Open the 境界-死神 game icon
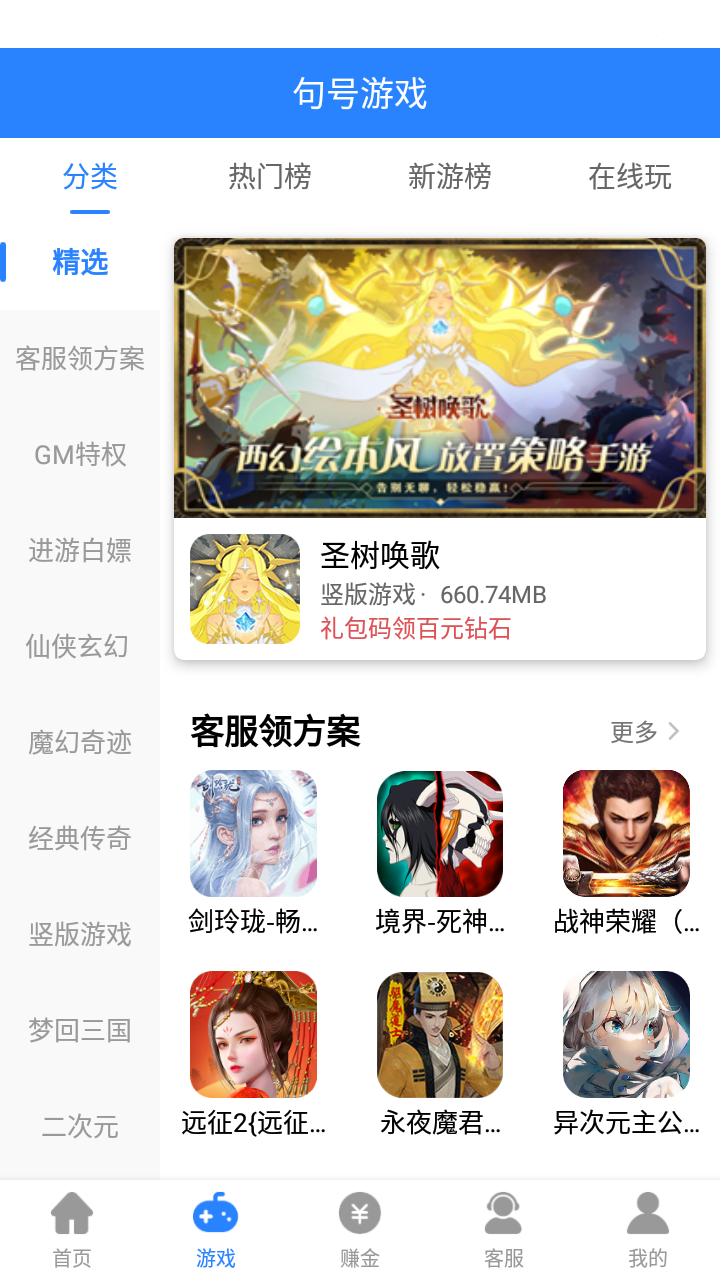The width and height of the screenshot is (720, 1280). (440, 833)
